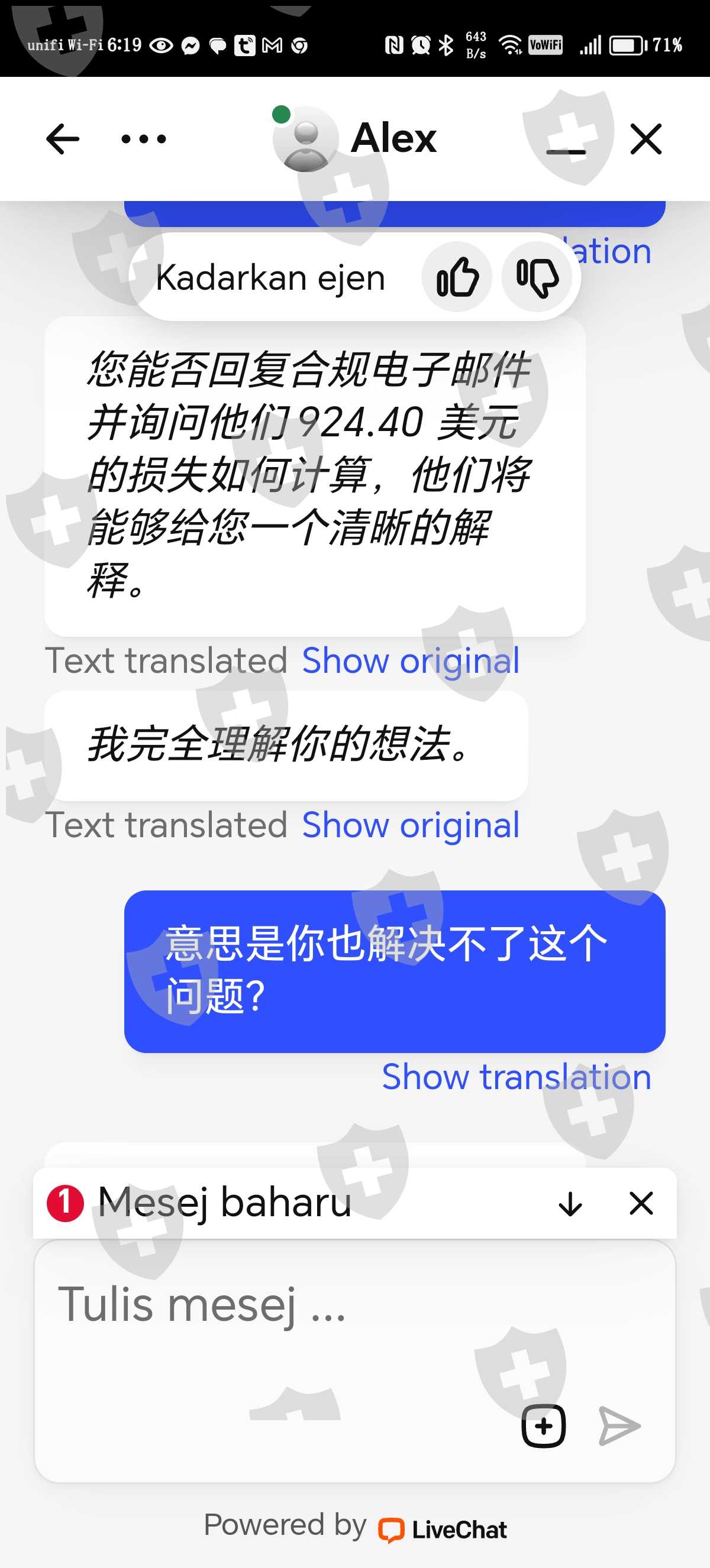
Task: Open the attachment plus button
Action: 543,1426
